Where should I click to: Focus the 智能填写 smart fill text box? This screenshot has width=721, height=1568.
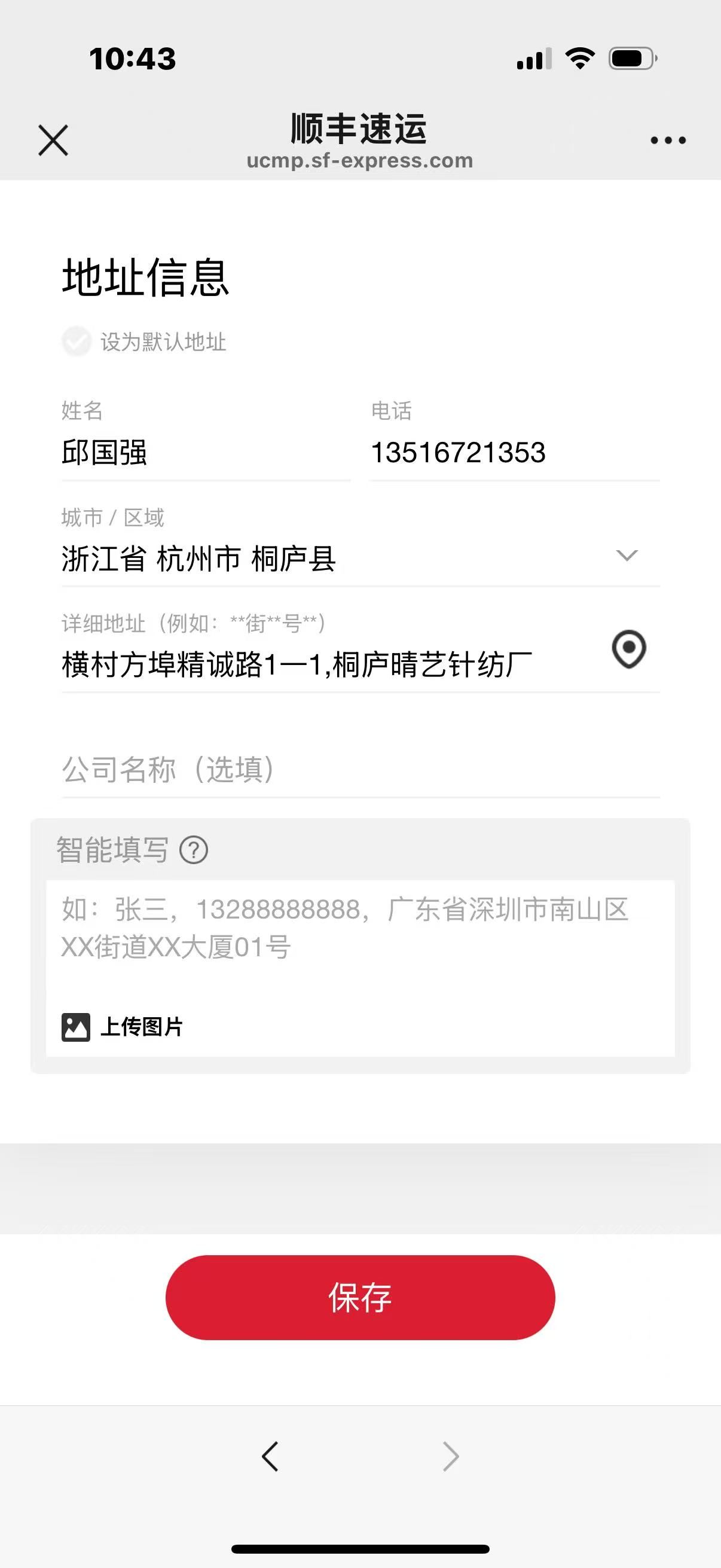[360, 938]
